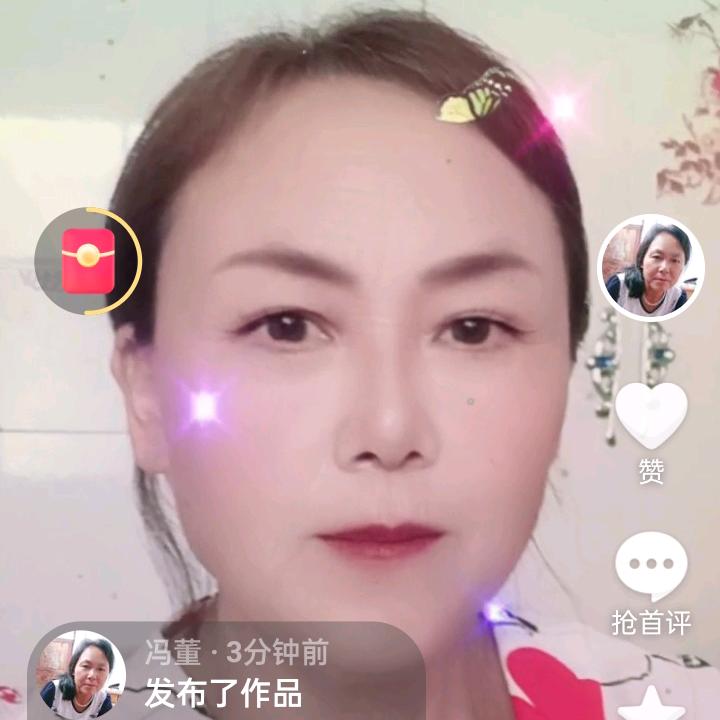Open the red envelope reward icon
This screenshot has width=720, height=720.
(x=88, y=261)
